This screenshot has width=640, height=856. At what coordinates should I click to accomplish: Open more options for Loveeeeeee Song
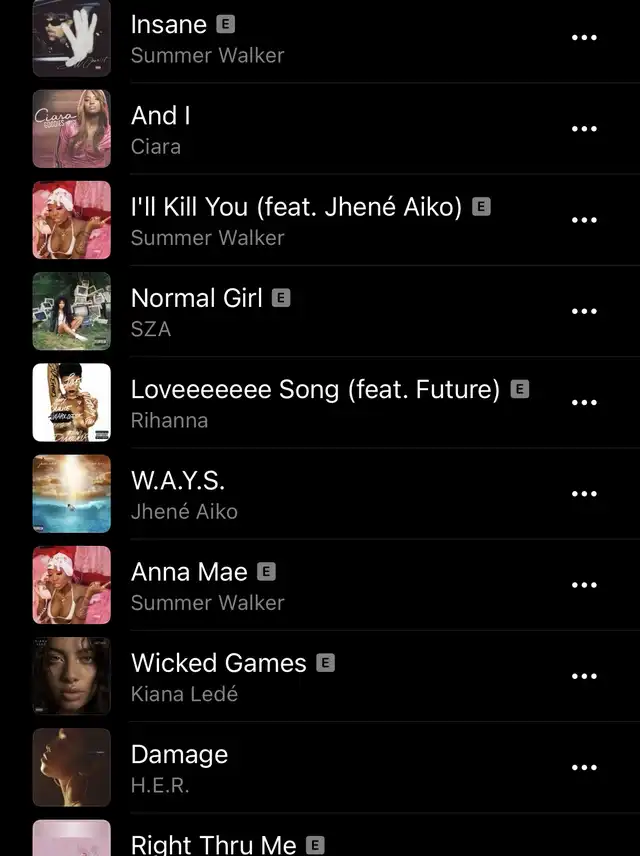[x=583, y=403]
